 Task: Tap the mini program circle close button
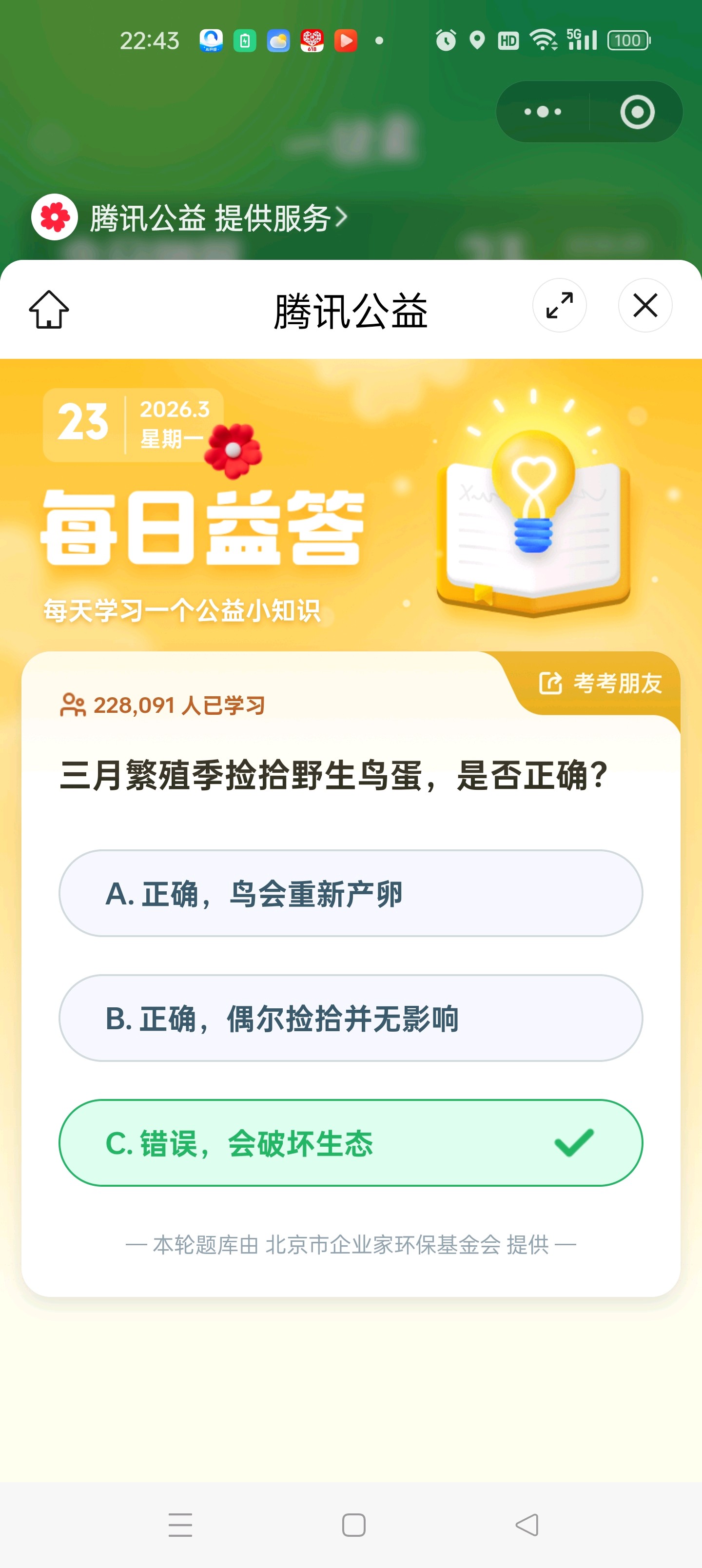(637, 112)
